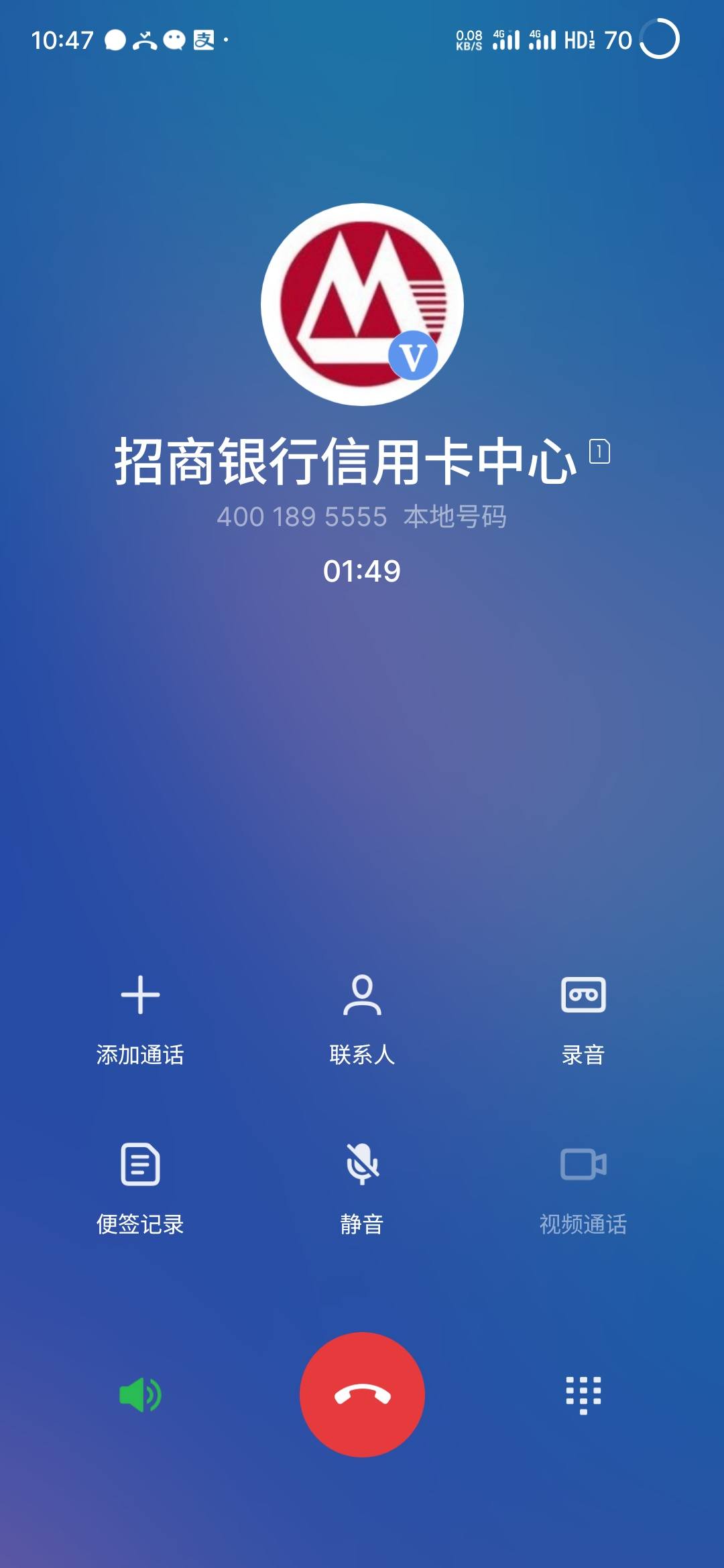Toggle 静音 mute microphone
724x1568 pixels.
click(x=362, y=1189)
